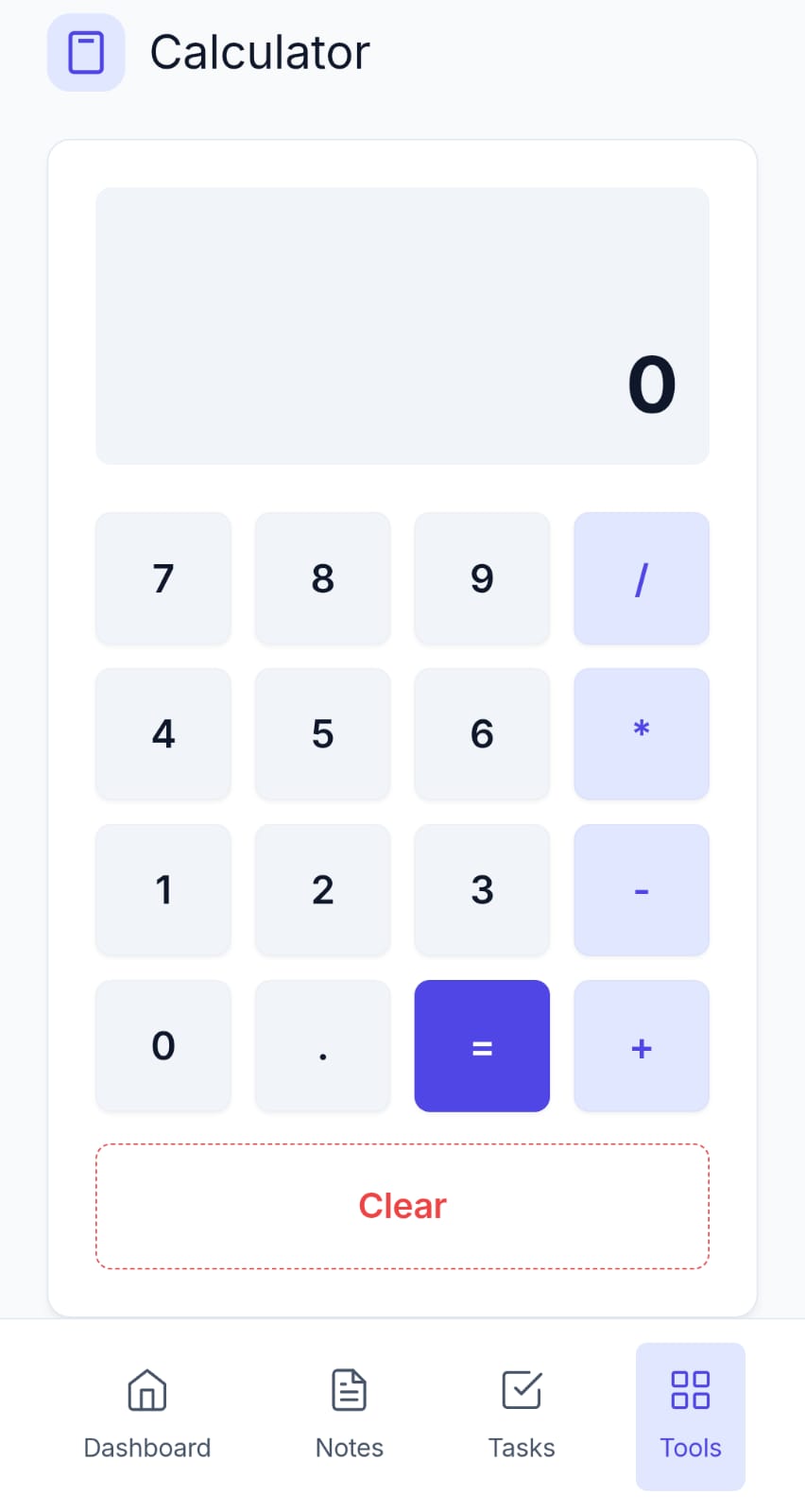Click the Calculator app icon in the header
The image size is (805, 1512).
[x=86, y=53]
